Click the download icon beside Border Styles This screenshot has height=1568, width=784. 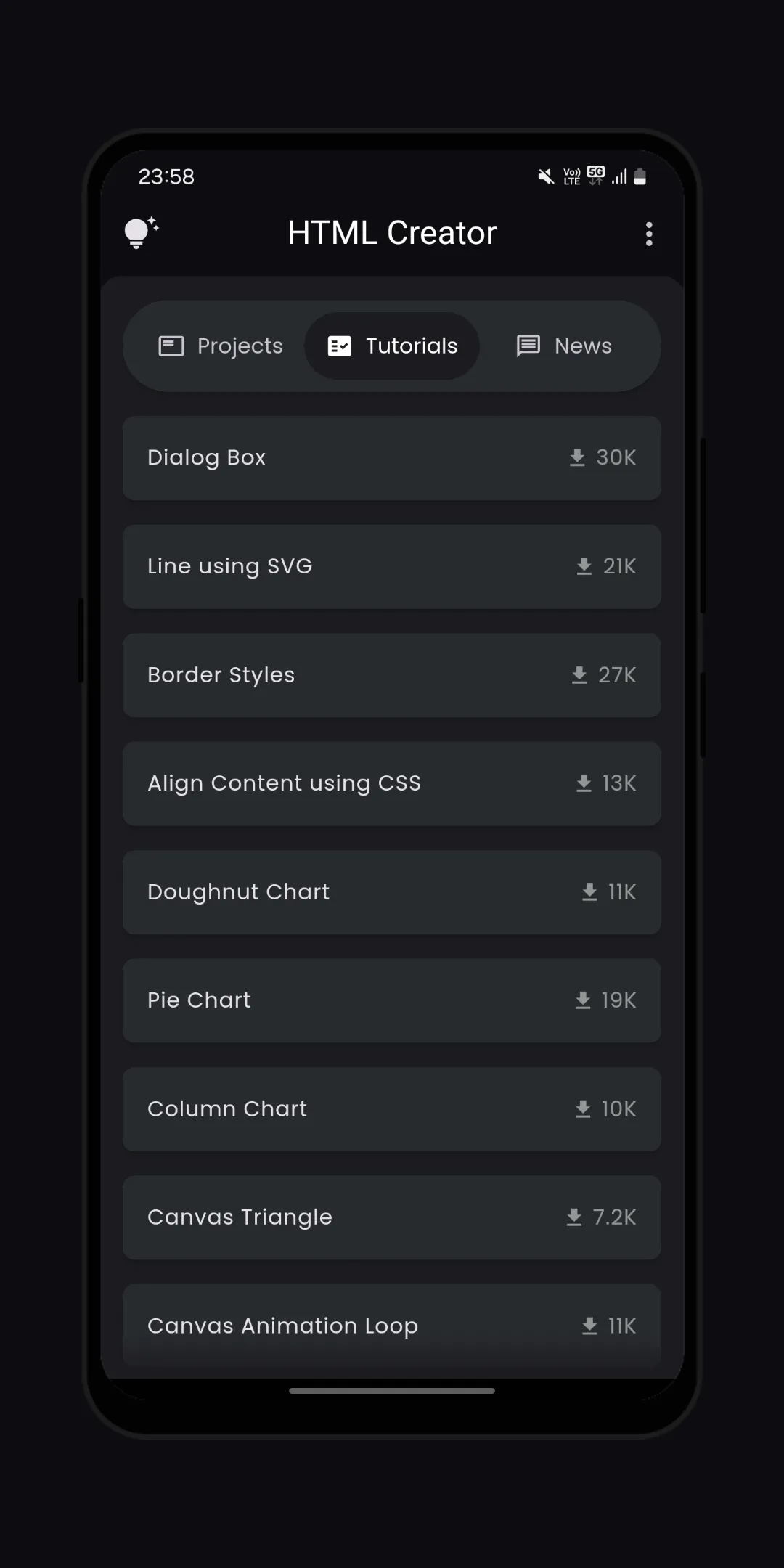click(579, 675)
